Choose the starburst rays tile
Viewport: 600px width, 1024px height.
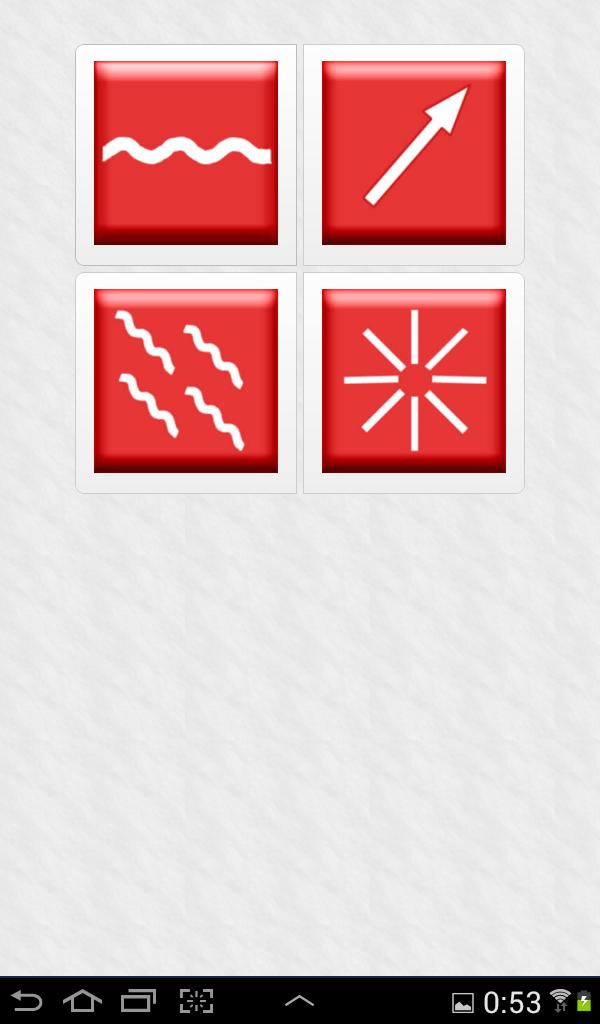point(414,381)
